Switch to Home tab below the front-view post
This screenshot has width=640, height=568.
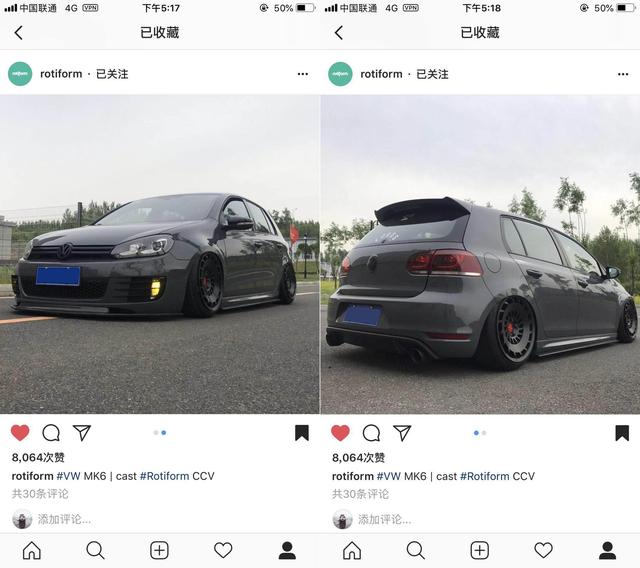(x=32, y=550)
